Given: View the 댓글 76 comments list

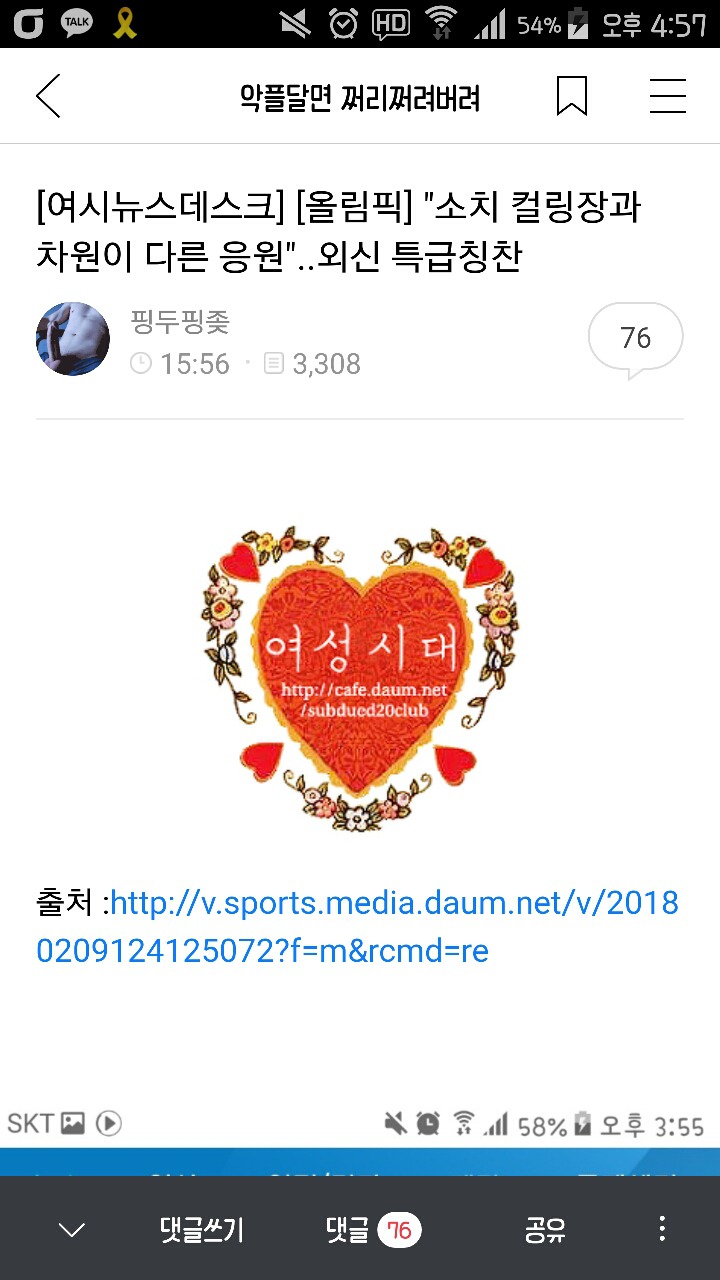Looking at the screenshot, I should [373, 1230].
